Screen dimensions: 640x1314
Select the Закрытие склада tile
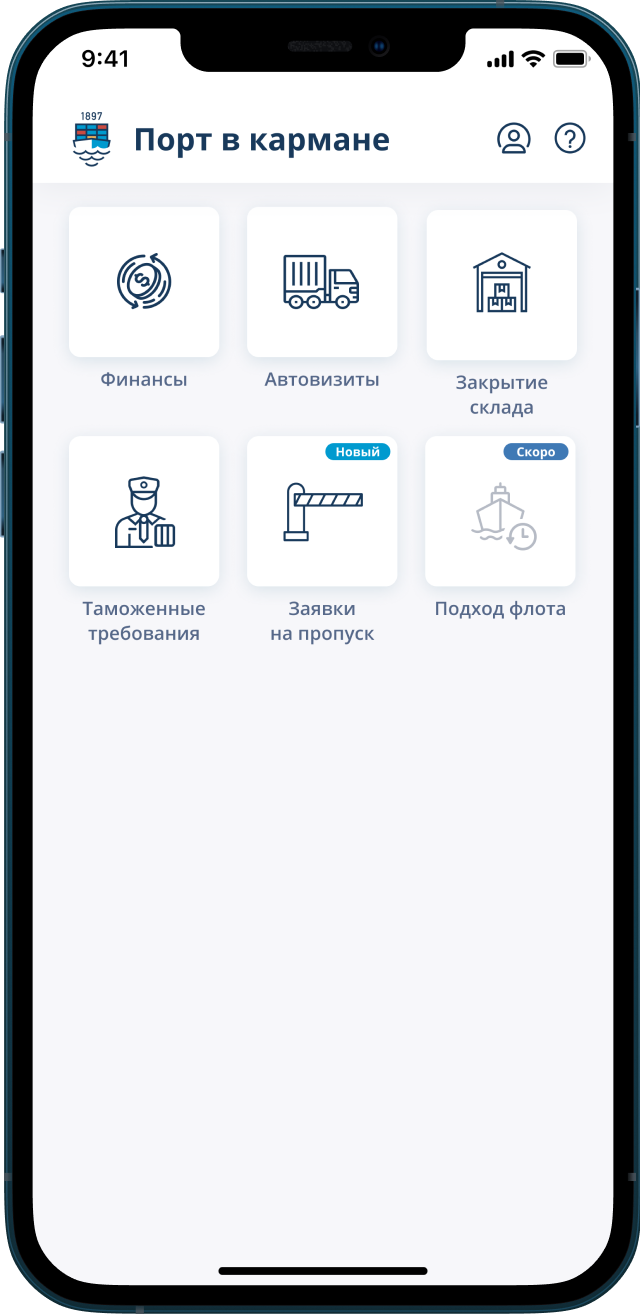pos(501,285)
